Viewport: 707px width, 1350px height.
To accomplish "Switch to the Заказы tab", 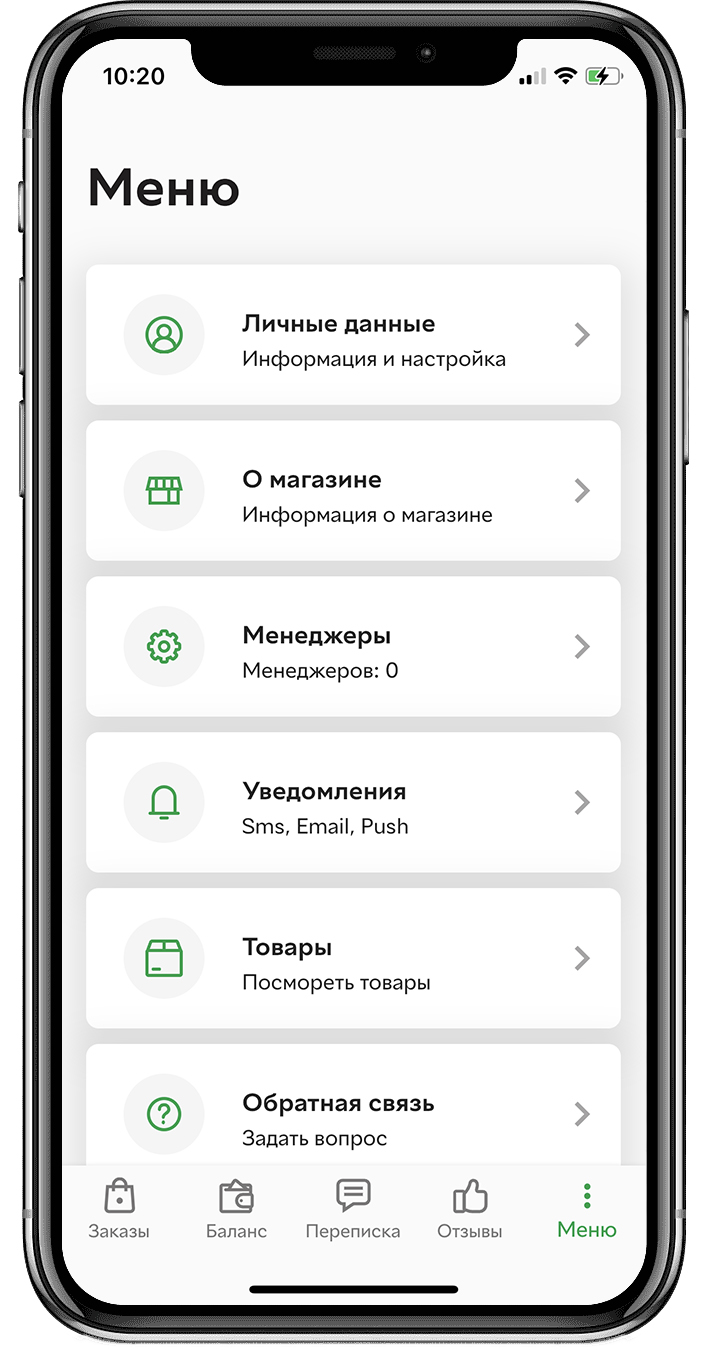I will pyautogui.click(x=119, y=1210).
